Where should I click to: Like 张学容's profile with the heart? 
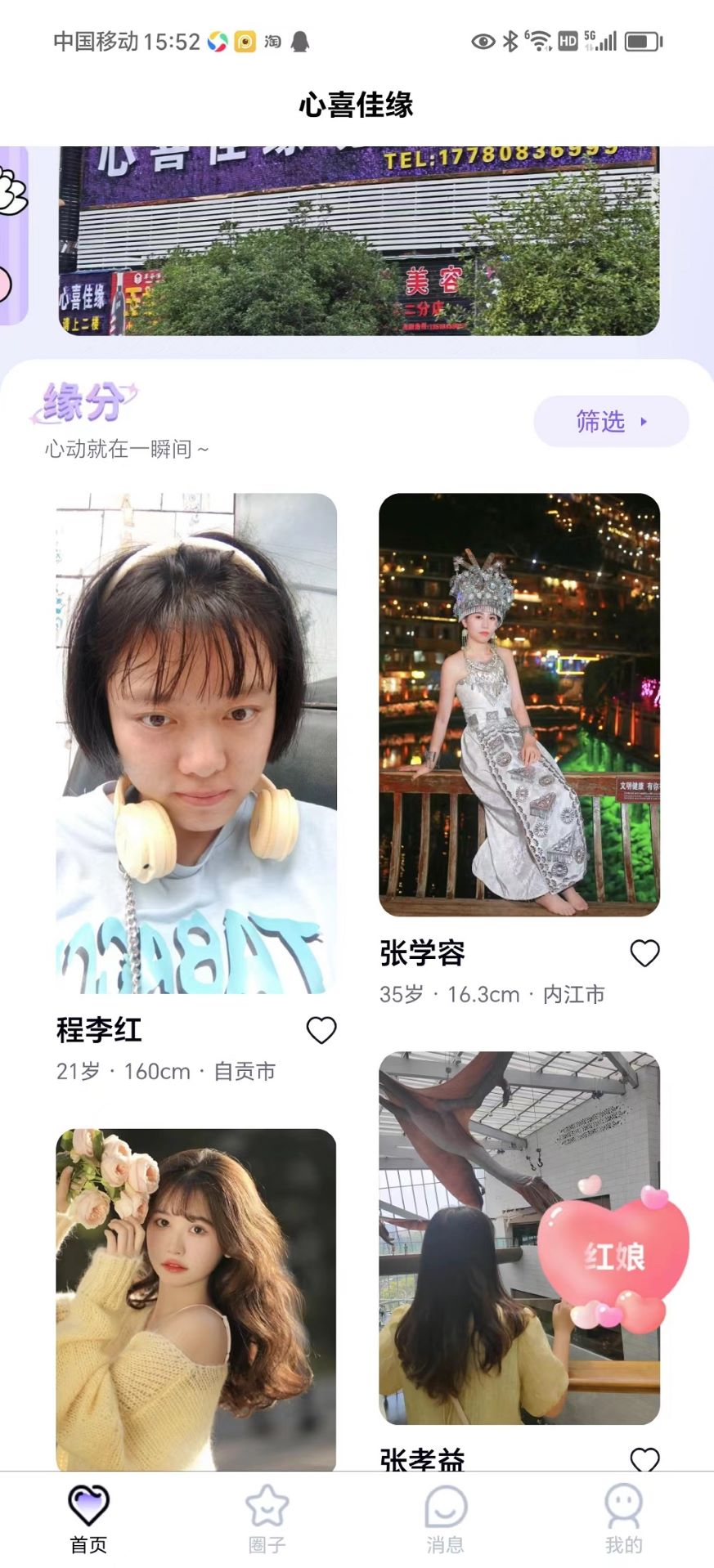[x=644, y=953]
